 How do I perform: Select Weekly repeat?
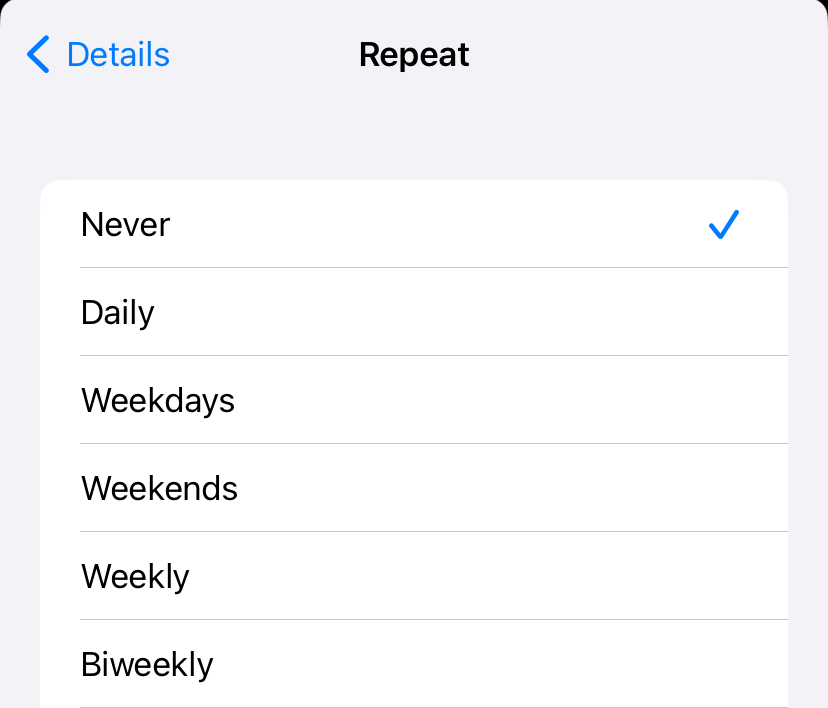click(x=413, y=577)
